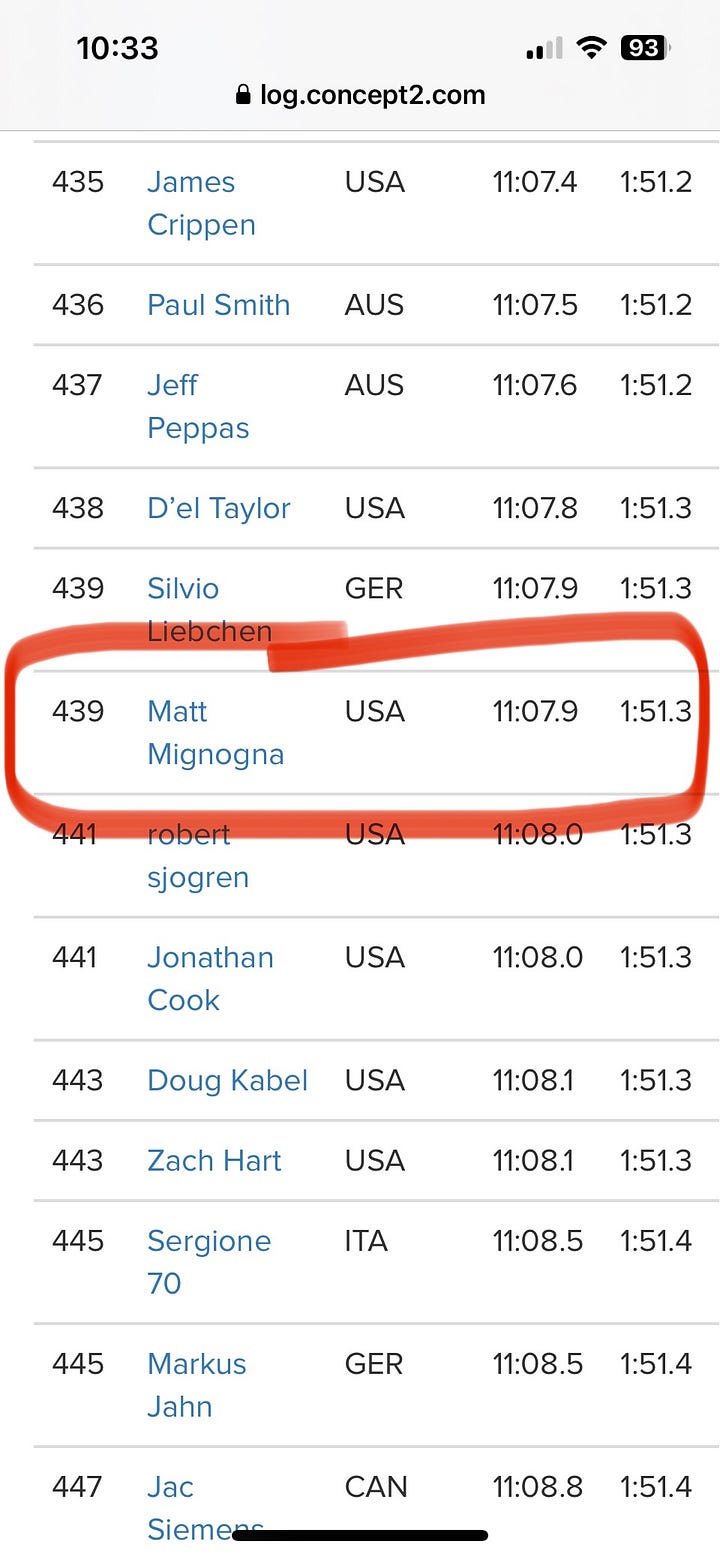
Task: Open Paul Smith's profile link
Action: click(218, 305)
